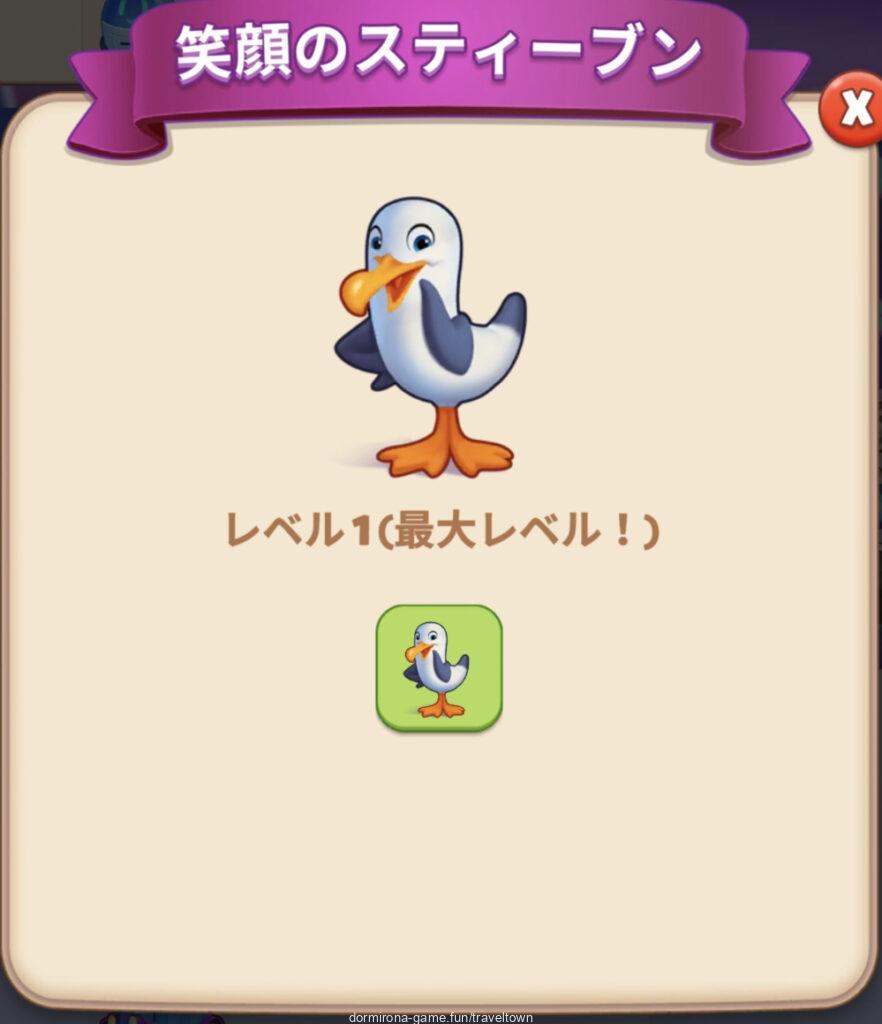
Task: Select the seagull level 1 item tile
Action: [438, 667]
